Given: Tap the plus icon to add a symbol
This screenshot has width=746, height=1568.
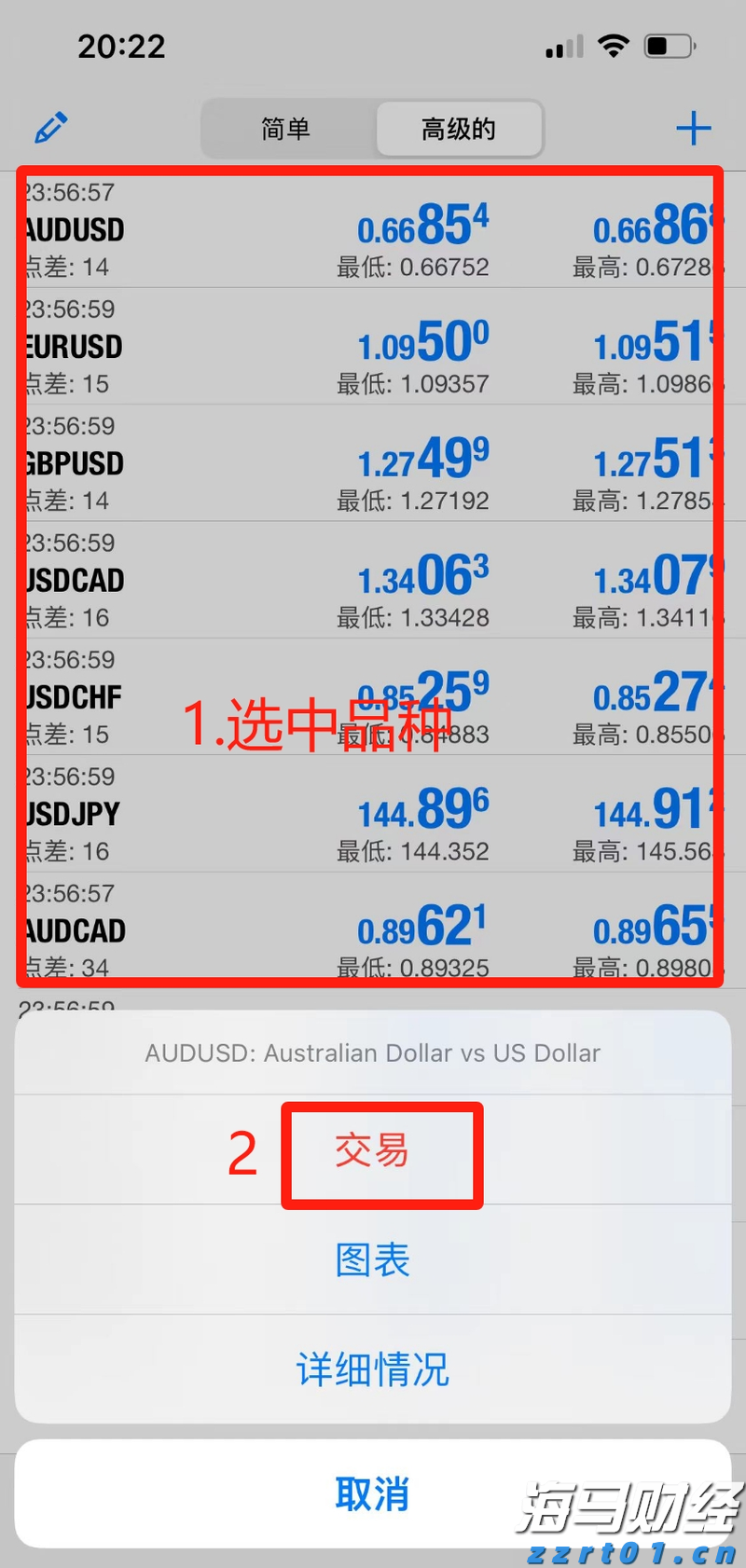Looking at the screenshot, I should point(694,128).
